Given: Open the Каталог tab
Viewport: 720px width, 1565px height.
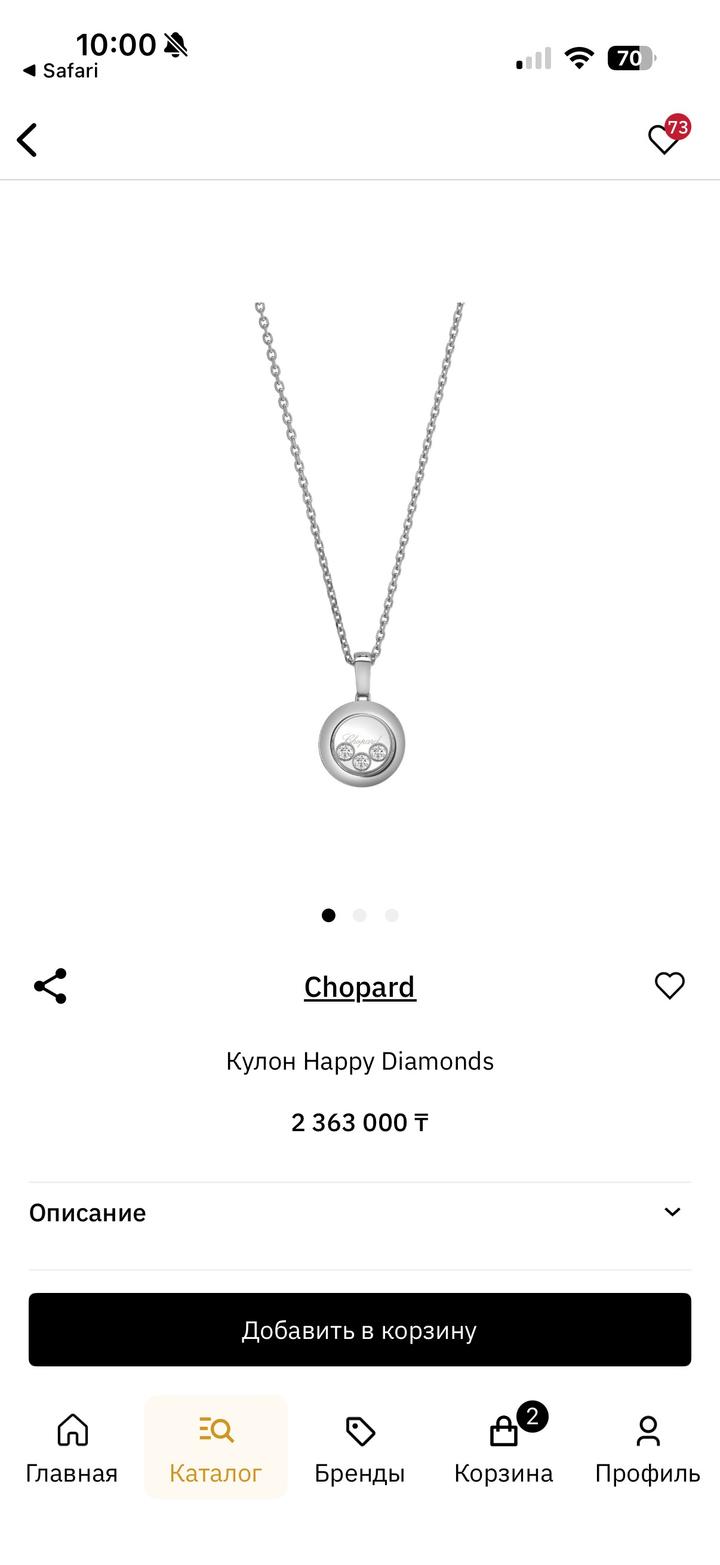Looking at the screenshot, I should click(216, 1447).
